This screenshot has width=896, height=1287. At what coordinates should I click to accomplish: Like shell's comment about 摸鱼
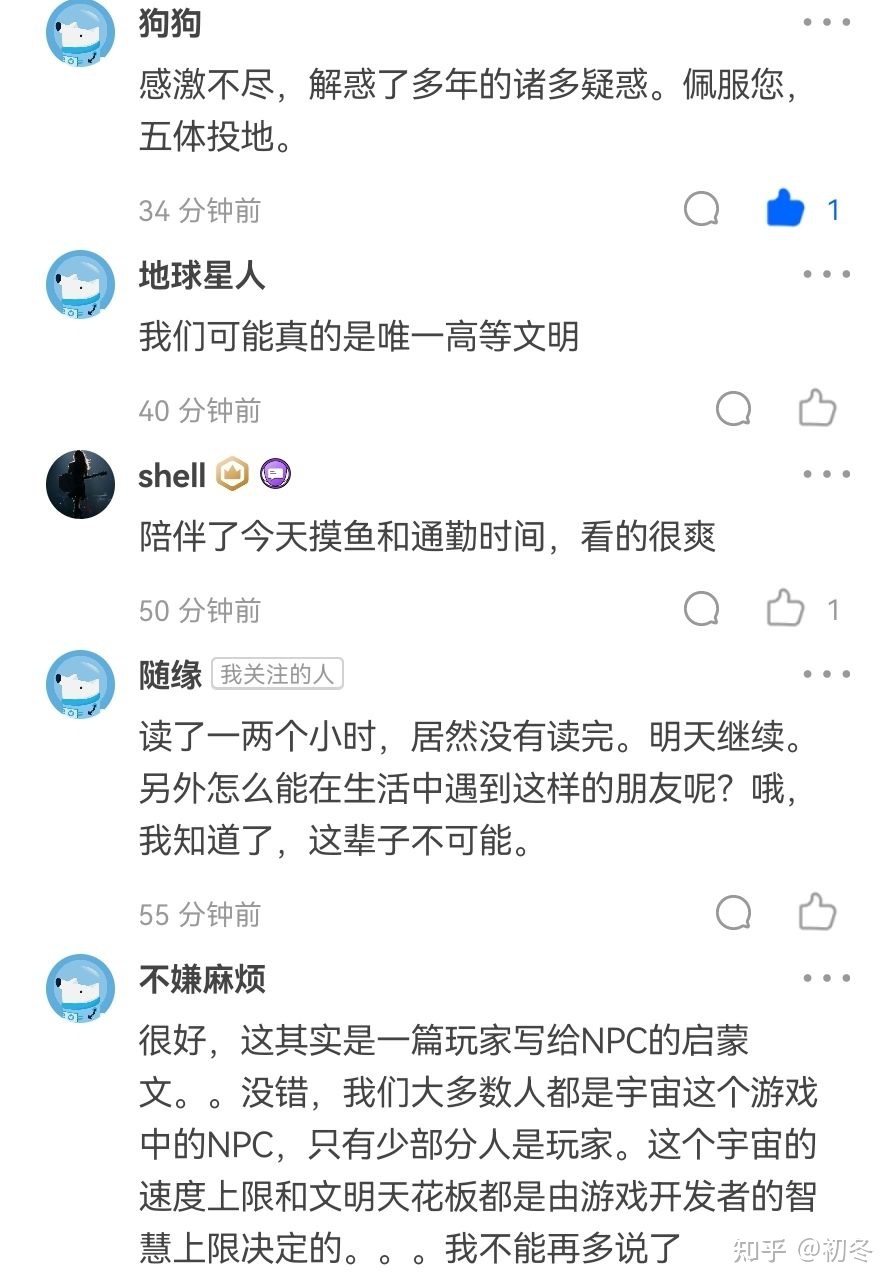[x=785, y=608]
